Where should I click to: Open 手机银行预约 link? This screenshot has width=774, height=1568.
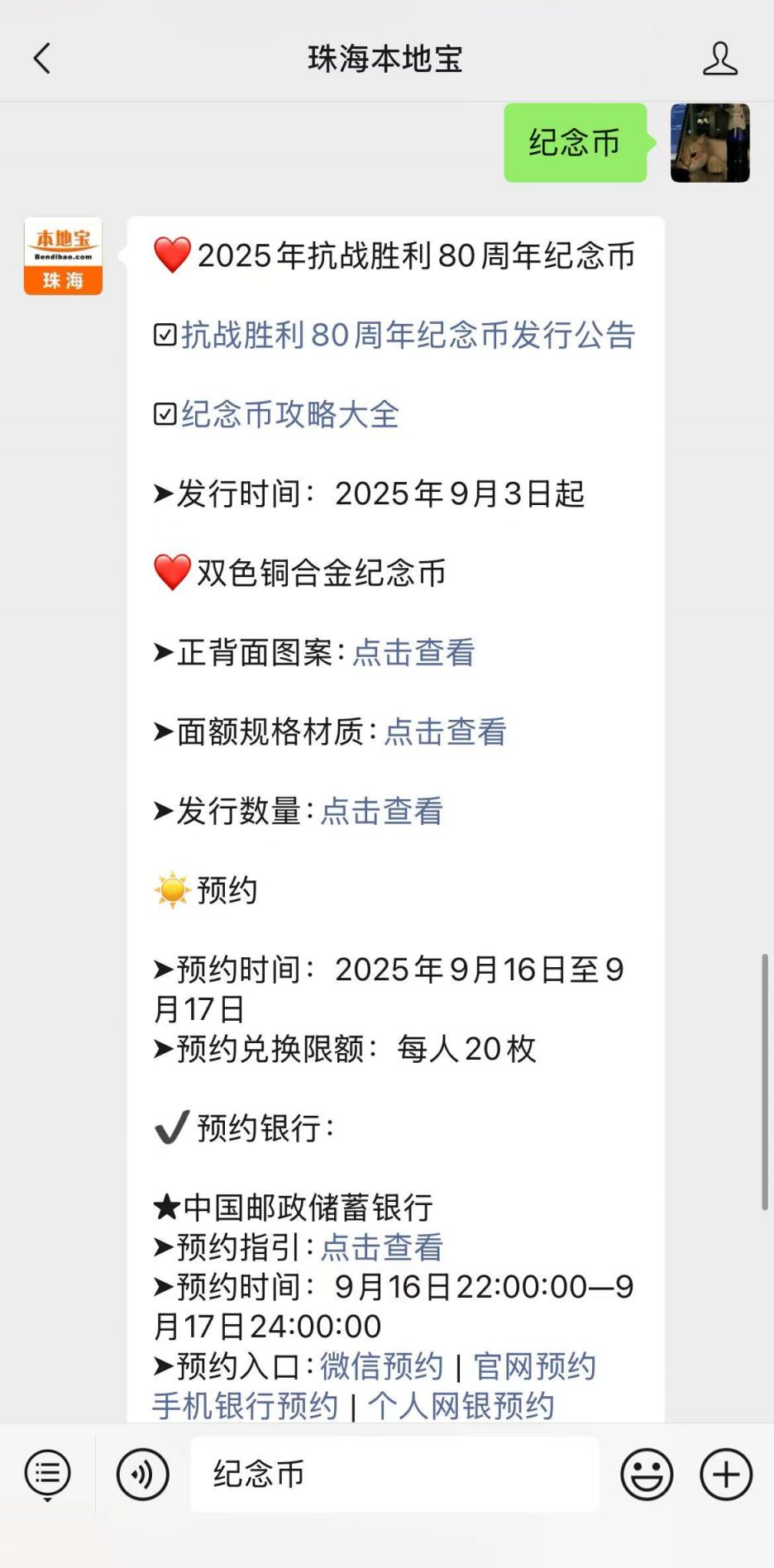246,1406
